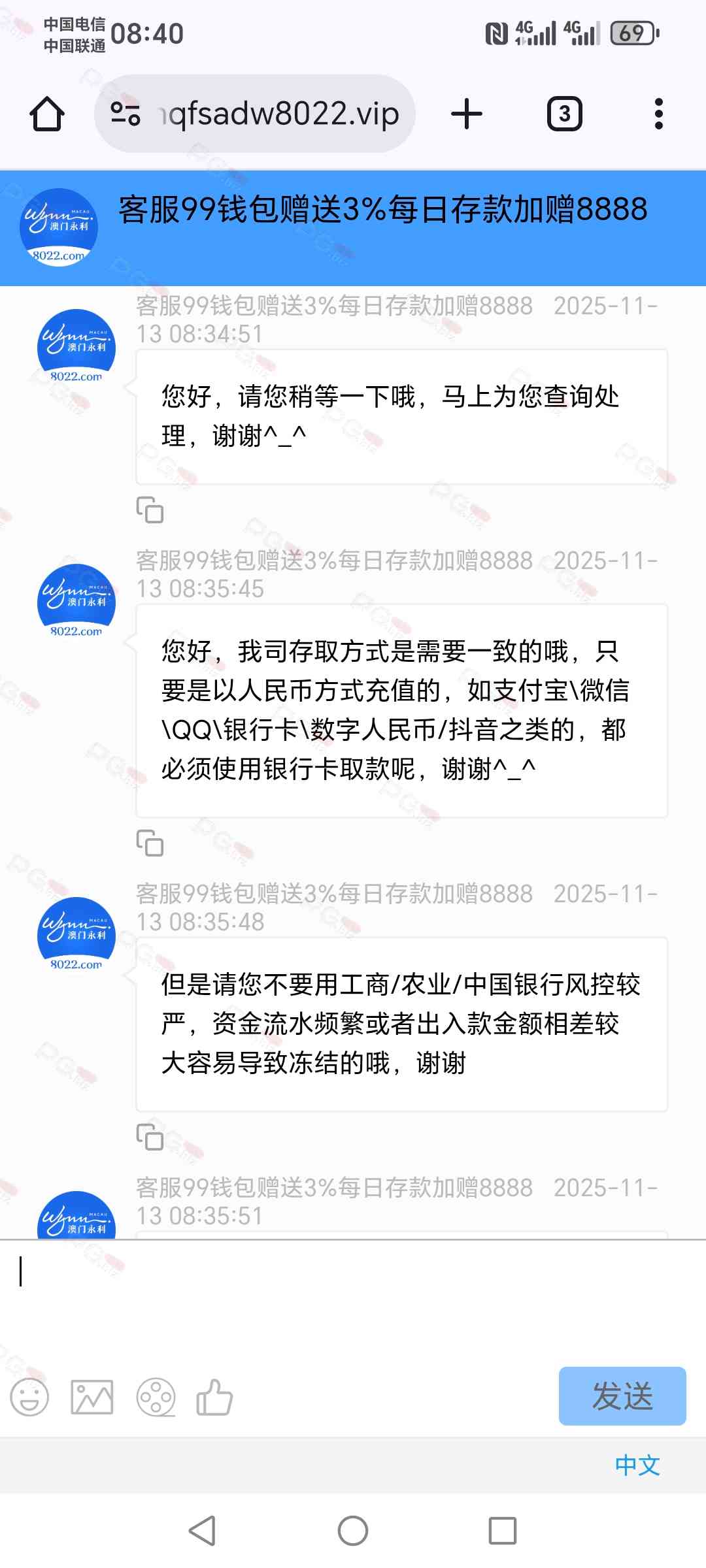This screenshot has height=1568, width=706.
Task: Copy the message sent at 08:34:51
Action: point(150,510)
